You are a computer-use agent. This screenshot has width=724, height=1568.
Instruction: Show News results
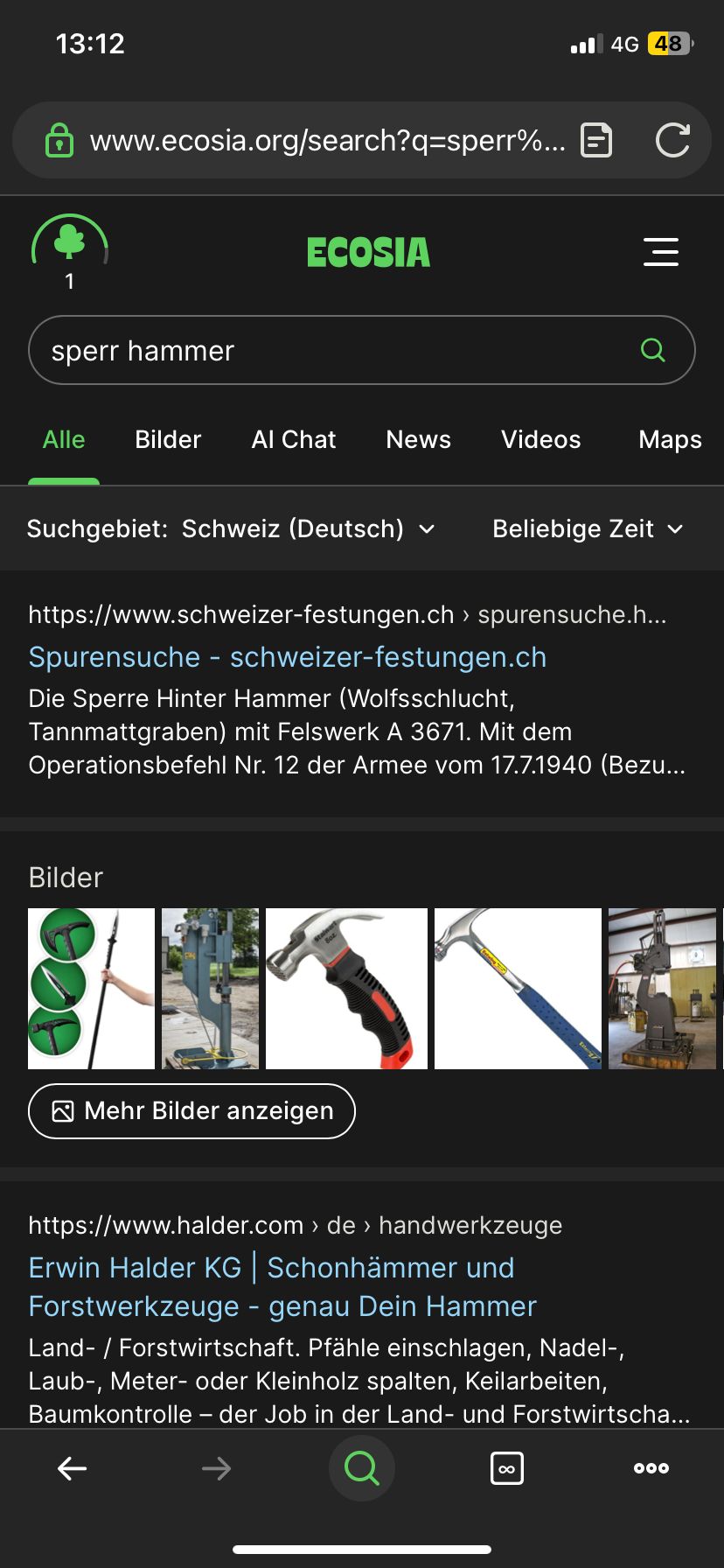(x=418, y=439)
